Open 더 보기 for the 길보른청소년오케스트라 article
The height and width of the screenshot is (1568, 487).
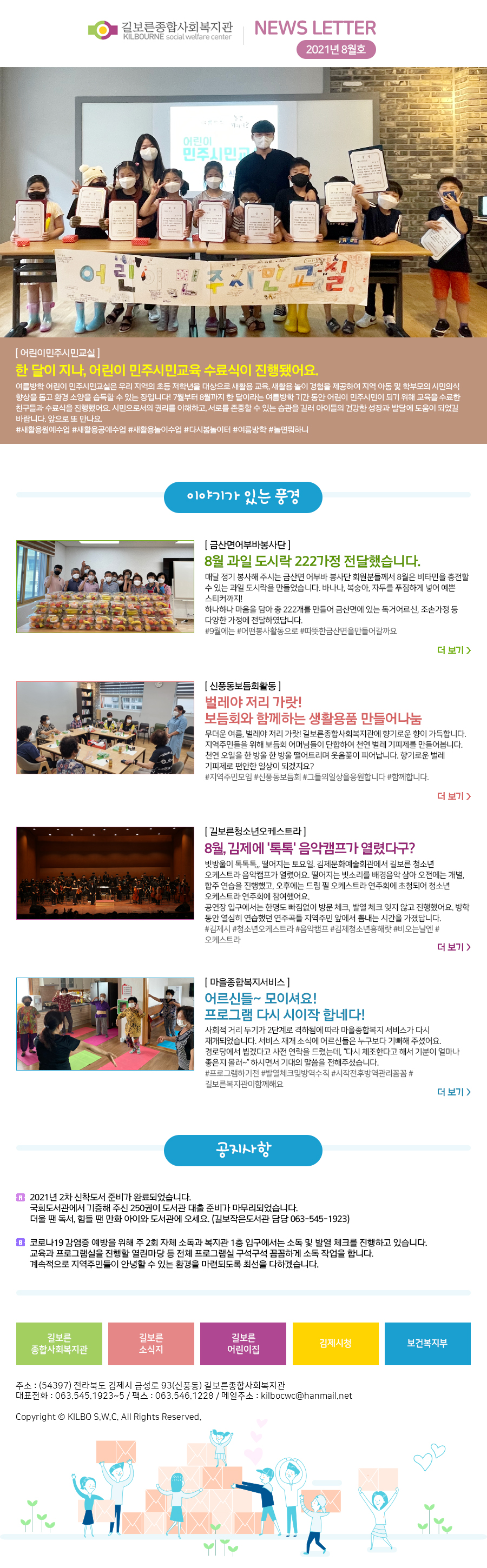tap(453, 947)
